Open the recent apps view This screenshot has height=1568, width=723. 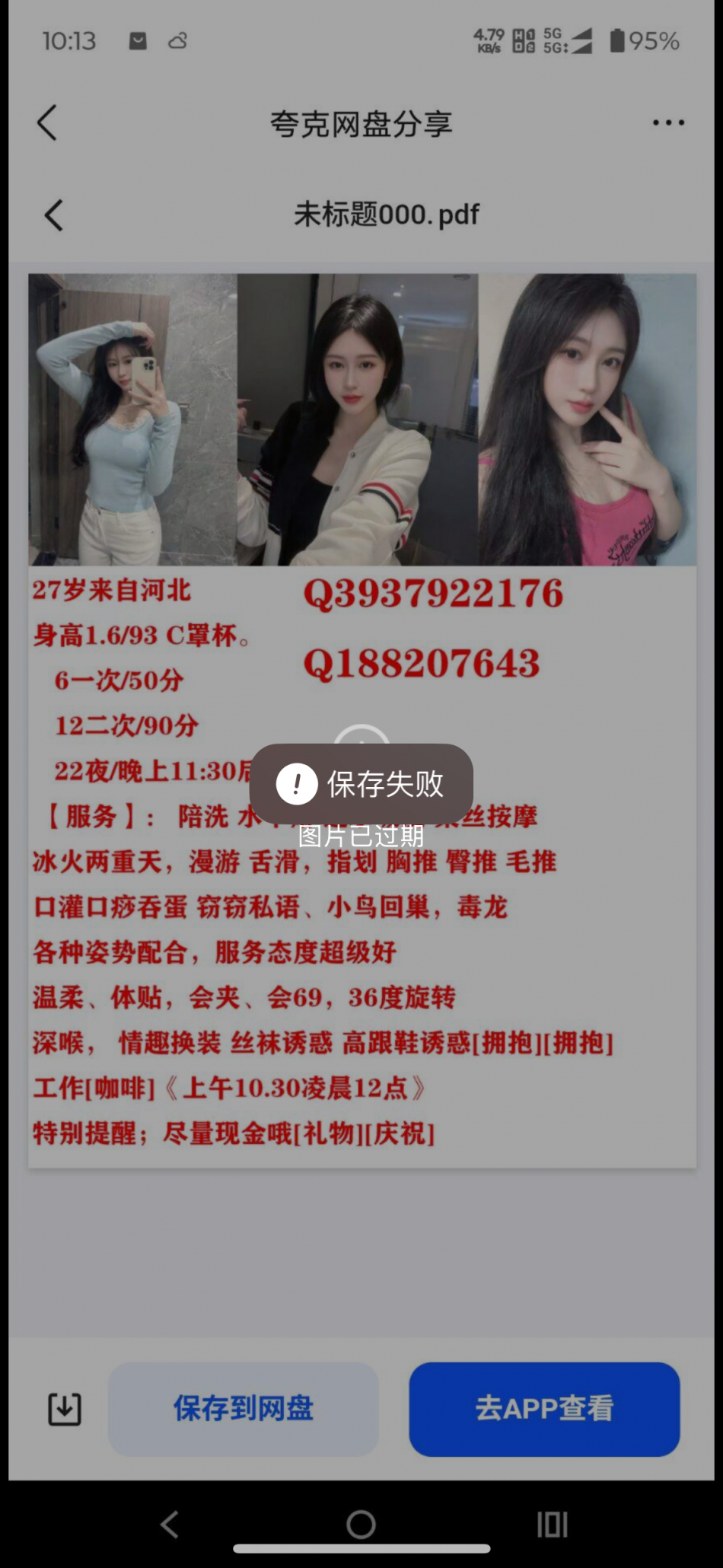[x=552, y=1525]
